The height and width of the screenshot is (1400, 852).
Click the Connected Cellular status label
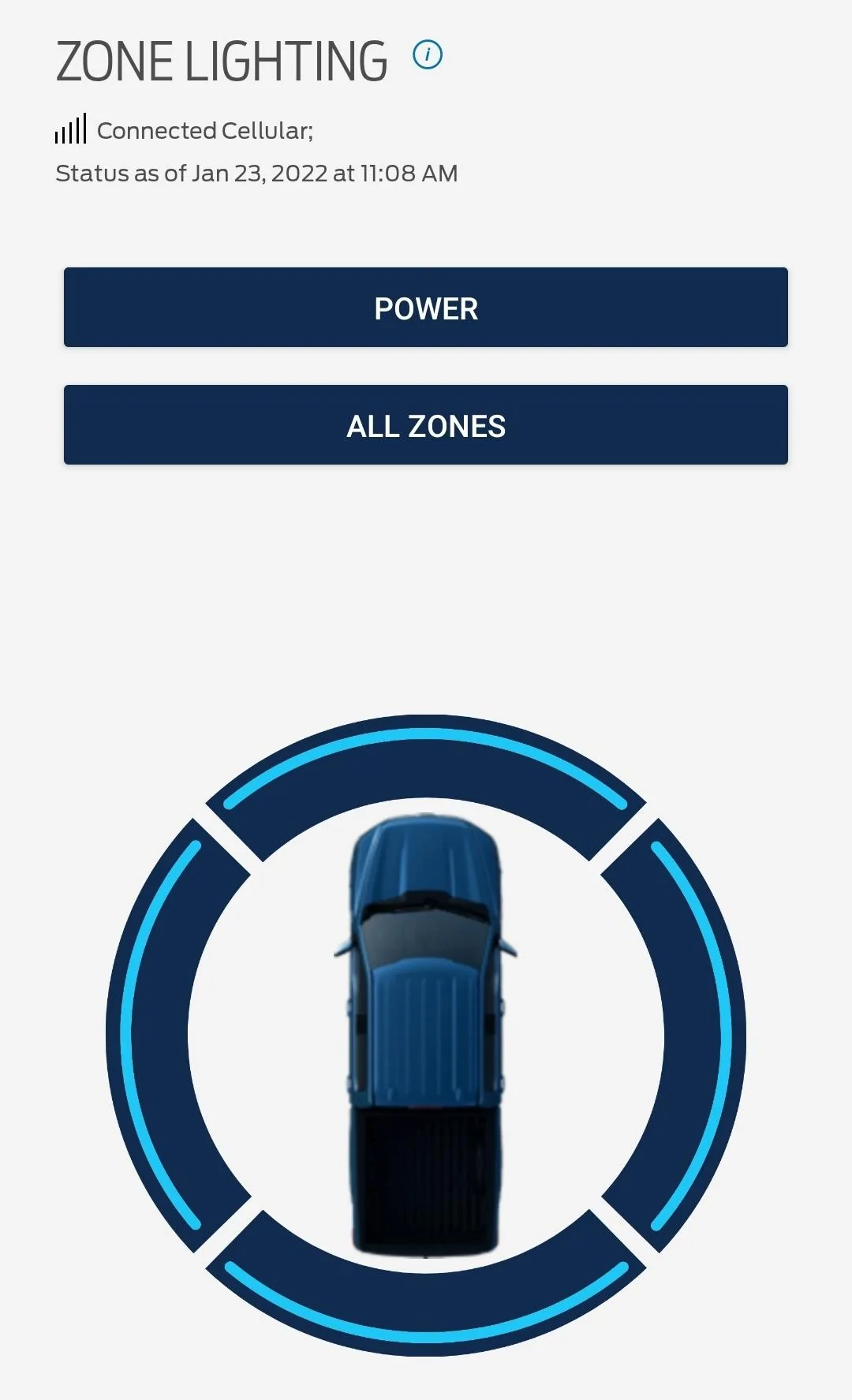pyautogui.click(x=205, y=130)
